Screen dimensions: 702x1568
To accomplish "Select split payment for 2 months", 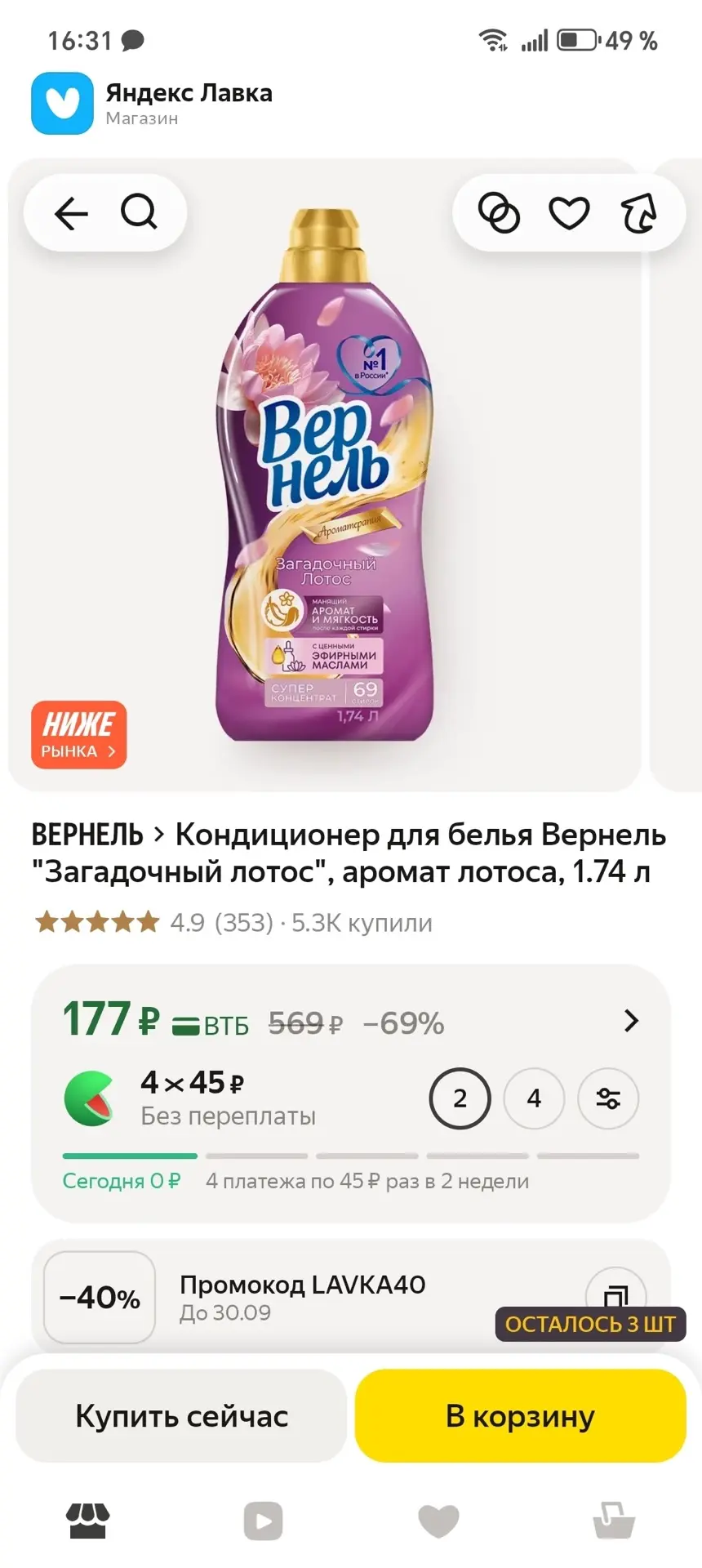I will click(460, 1098).
